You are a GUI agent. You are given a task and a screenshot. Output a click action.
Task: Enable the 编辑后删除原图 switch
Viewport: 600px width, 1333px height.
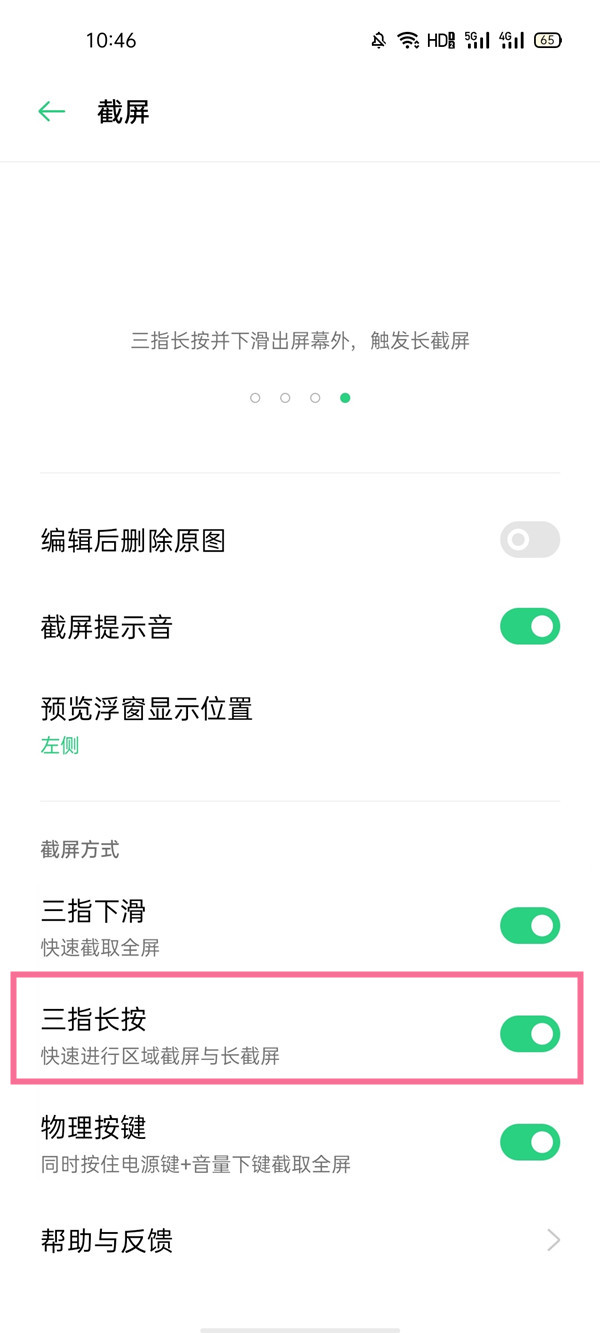click(x=529, y=541)
